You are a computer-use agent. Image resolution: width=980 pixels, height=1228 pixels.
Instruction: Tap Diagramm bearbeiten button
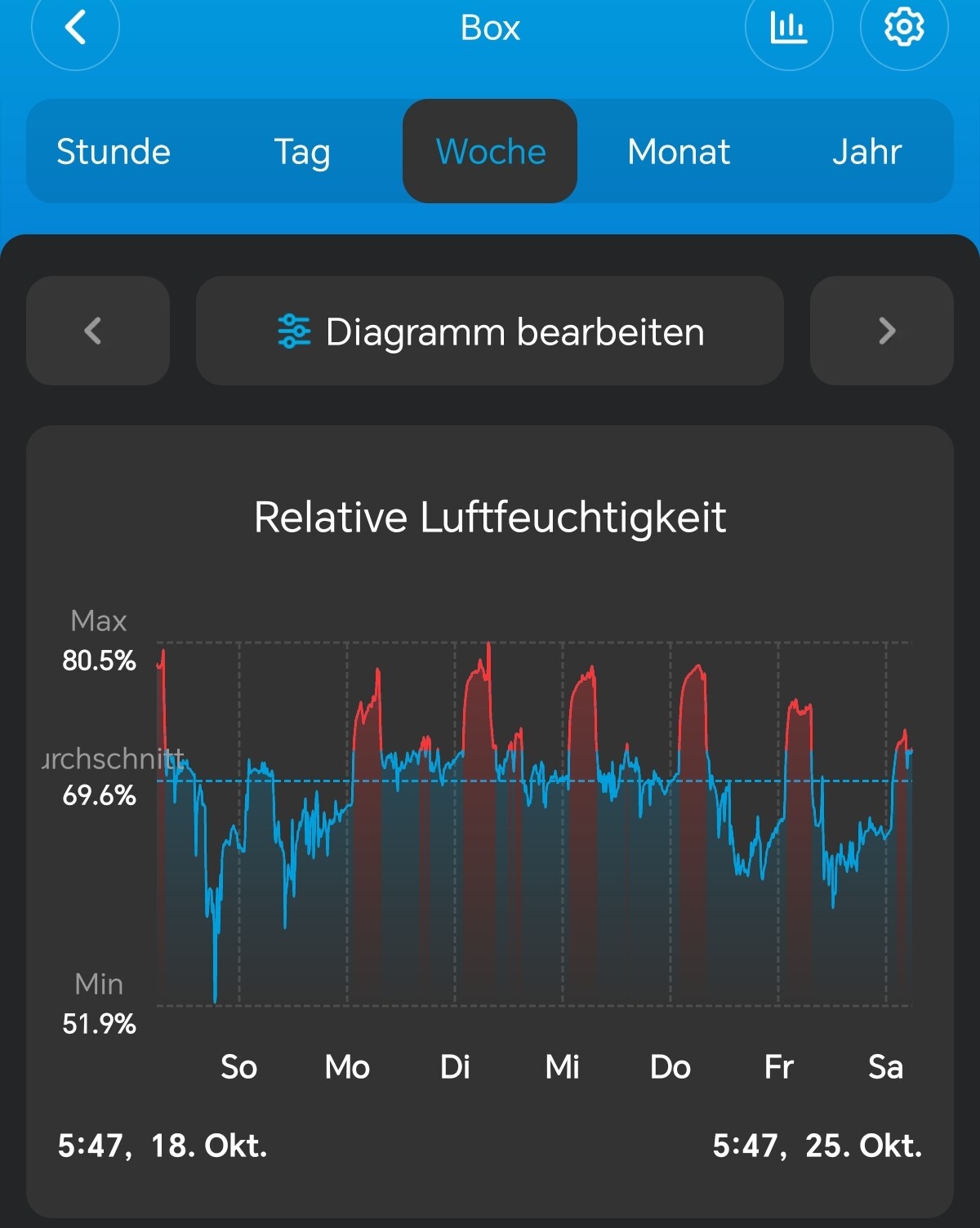(x=490, y=331)
